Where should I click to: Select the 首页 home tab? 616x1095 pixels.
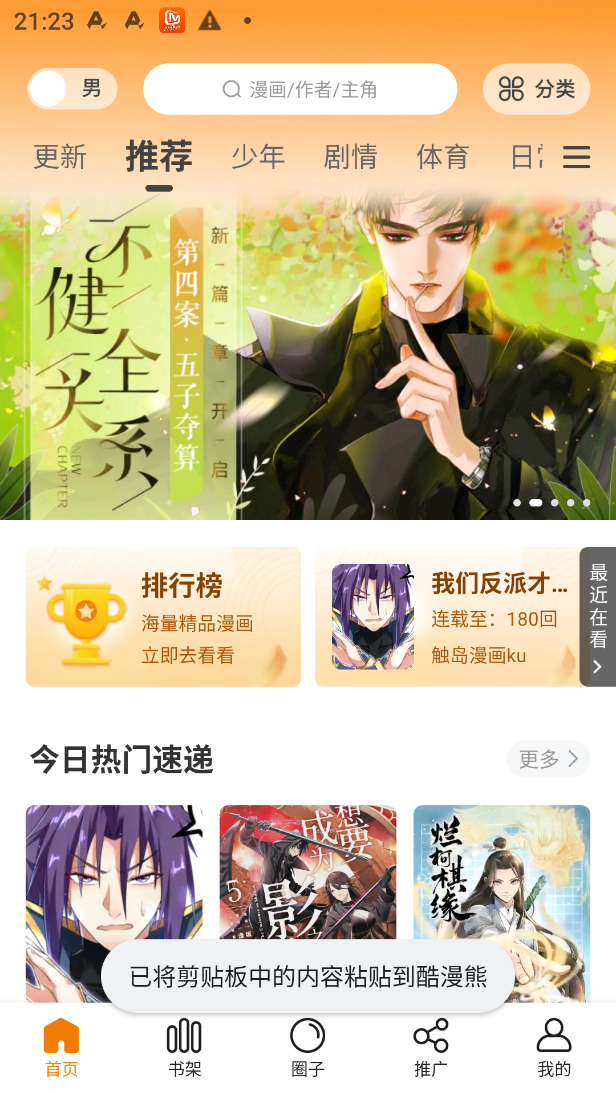[x=61, y=1048]
